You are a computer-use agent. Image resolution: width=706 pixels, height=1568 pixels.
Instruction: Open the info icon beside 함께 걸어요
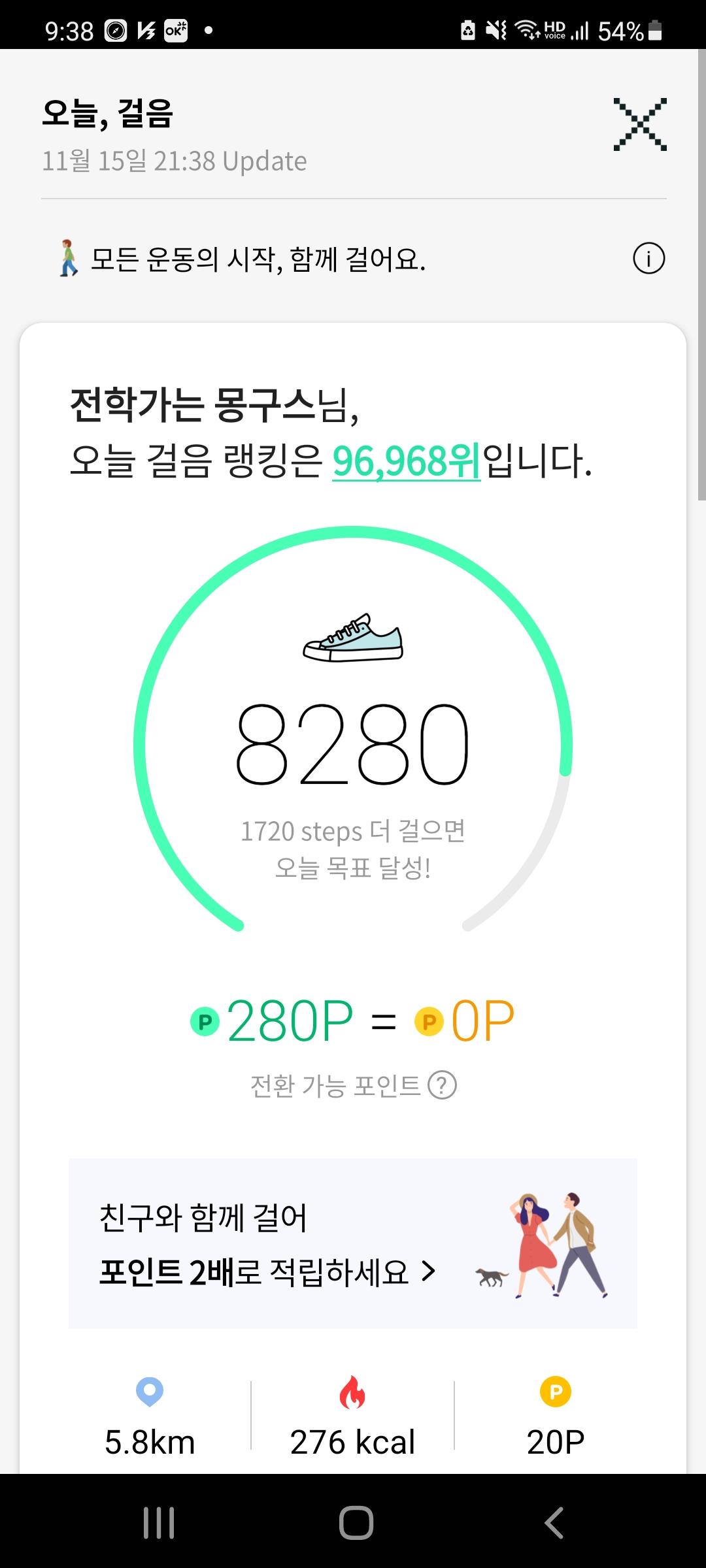click(648, 258)
